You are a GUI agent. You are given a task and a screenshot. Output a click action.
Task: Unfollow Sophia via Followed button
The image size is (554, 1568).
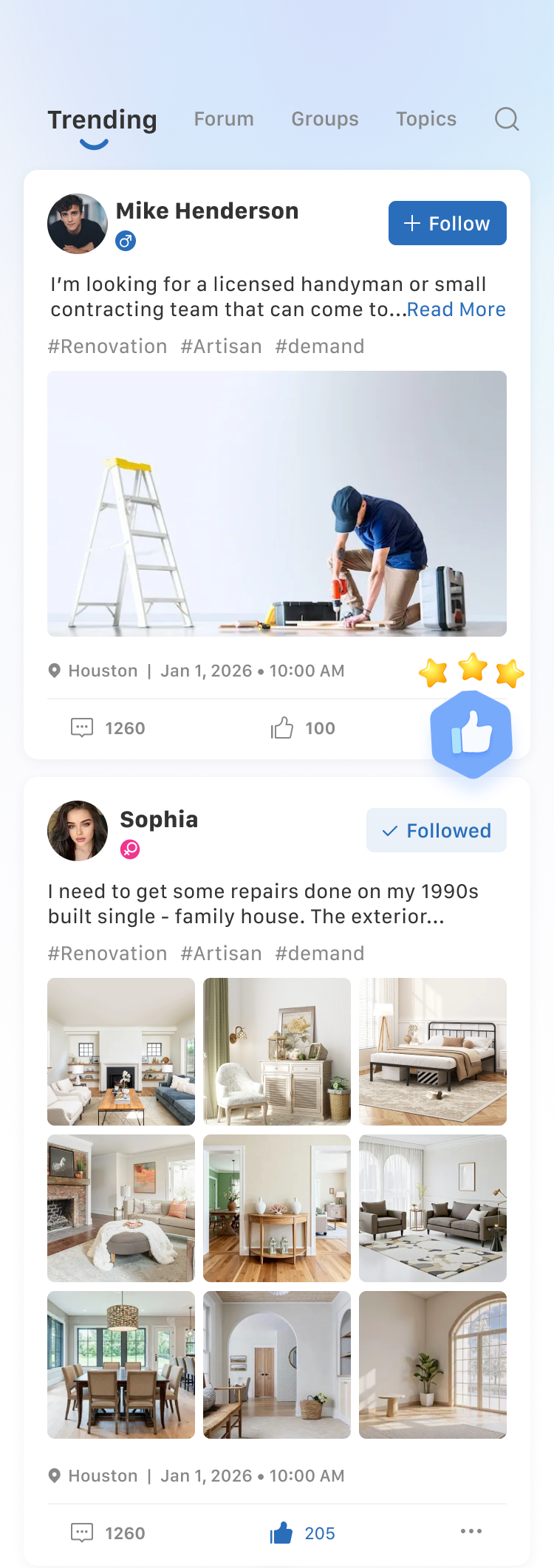(x=436, y=830)
